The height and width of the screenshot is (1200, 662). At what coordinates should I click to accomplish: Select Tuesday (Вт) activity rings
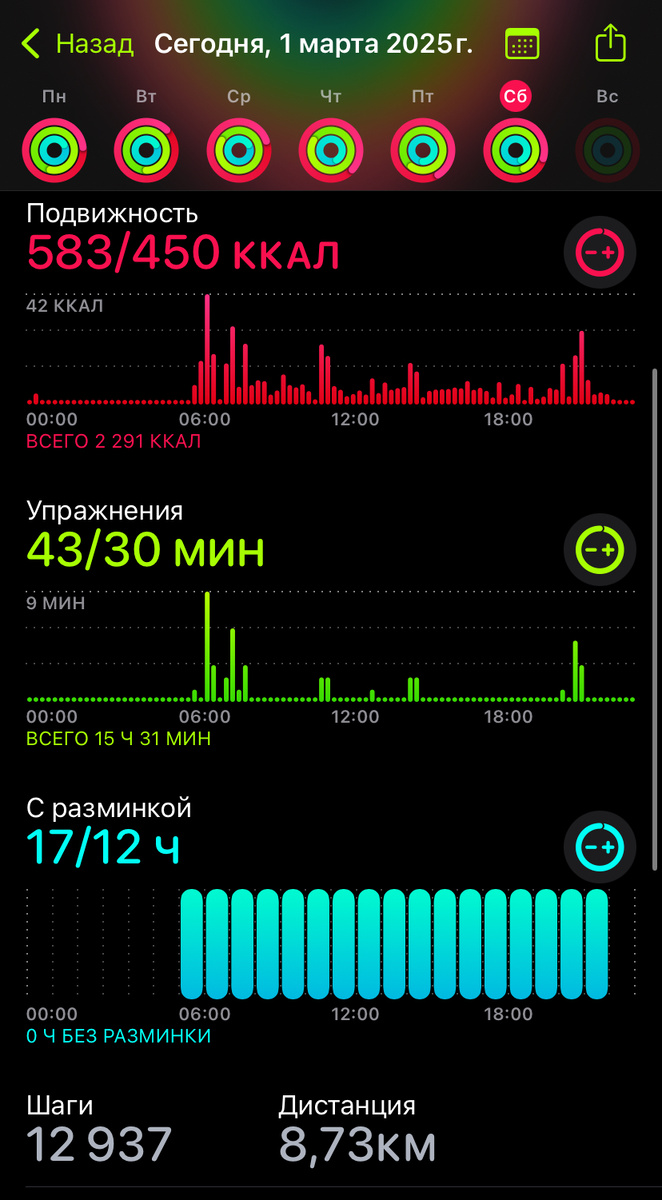coord(147,149)
